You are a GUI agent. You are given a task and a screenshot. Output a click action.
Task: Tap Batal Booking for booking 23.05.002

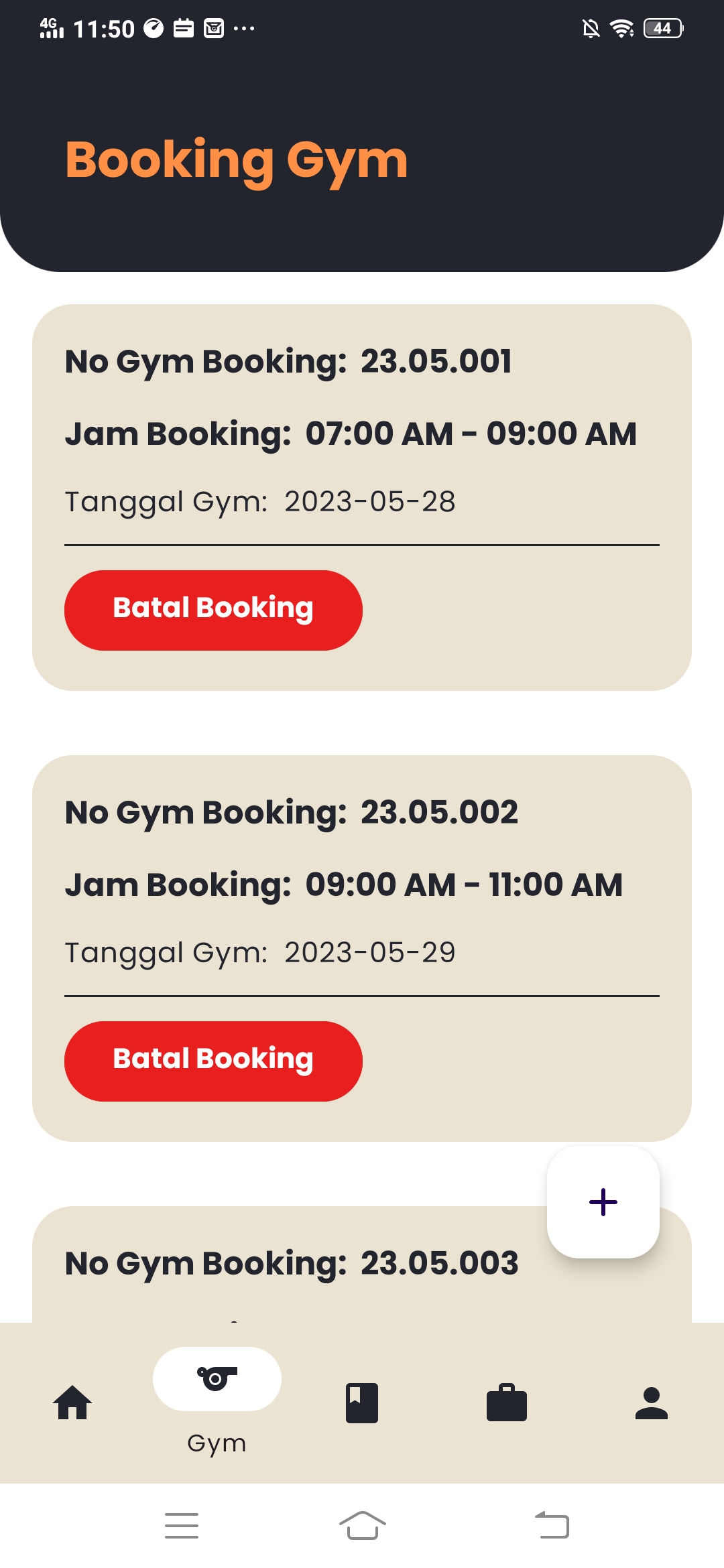click(213, 1061)
